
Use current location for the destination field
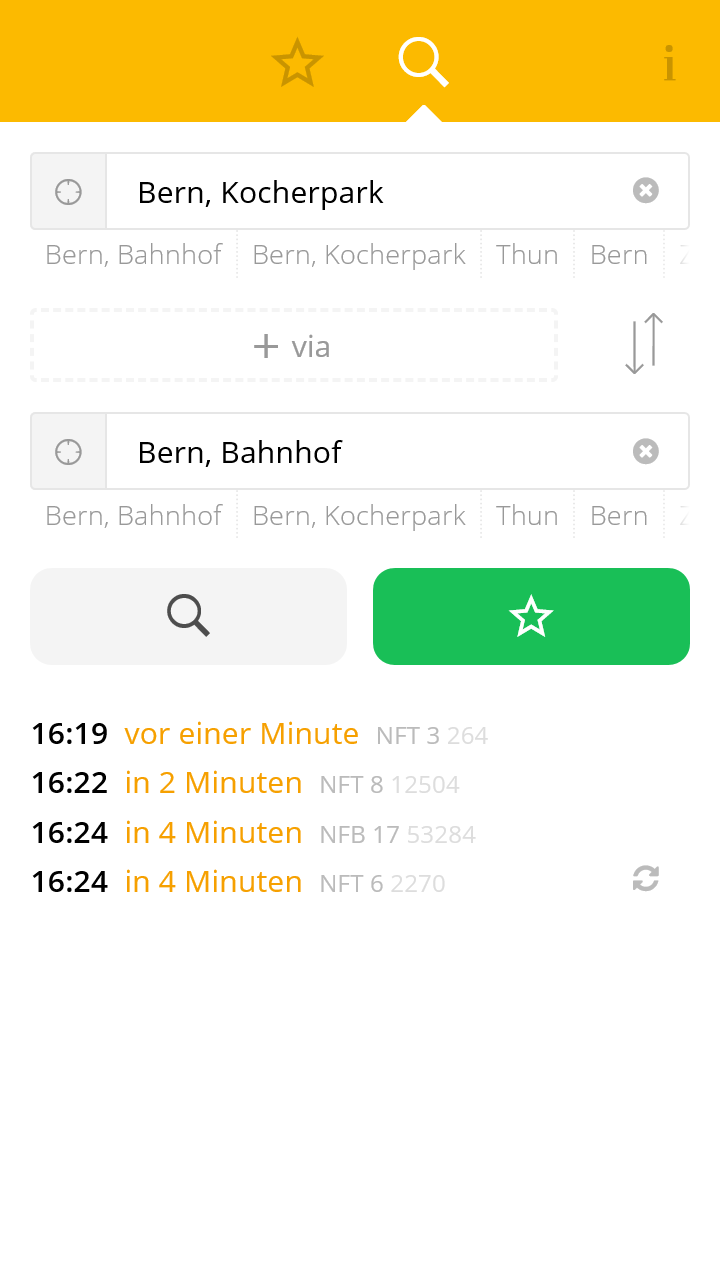coord(68,452)
